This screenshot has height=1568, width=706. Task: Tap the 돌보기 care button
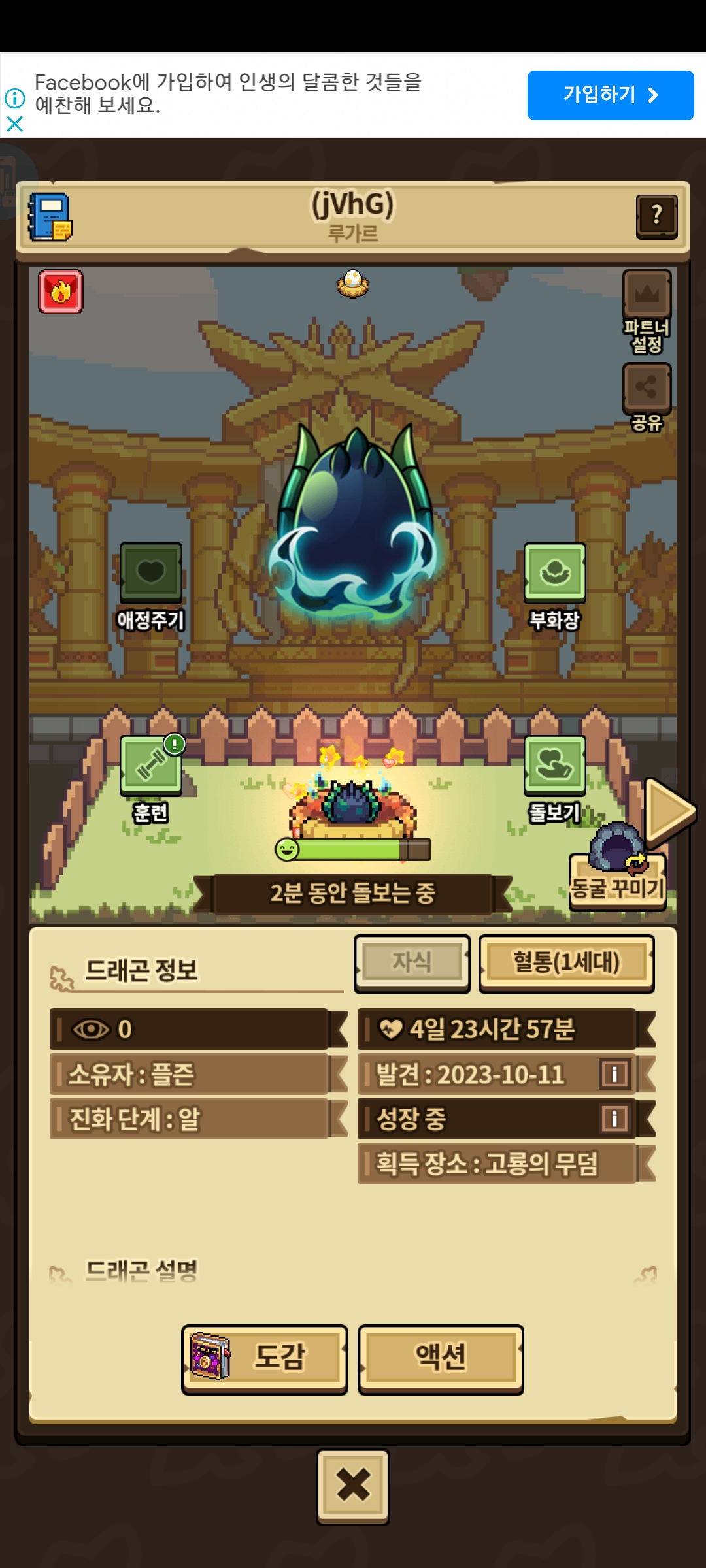pyautogui.click(x=554, y=766)
